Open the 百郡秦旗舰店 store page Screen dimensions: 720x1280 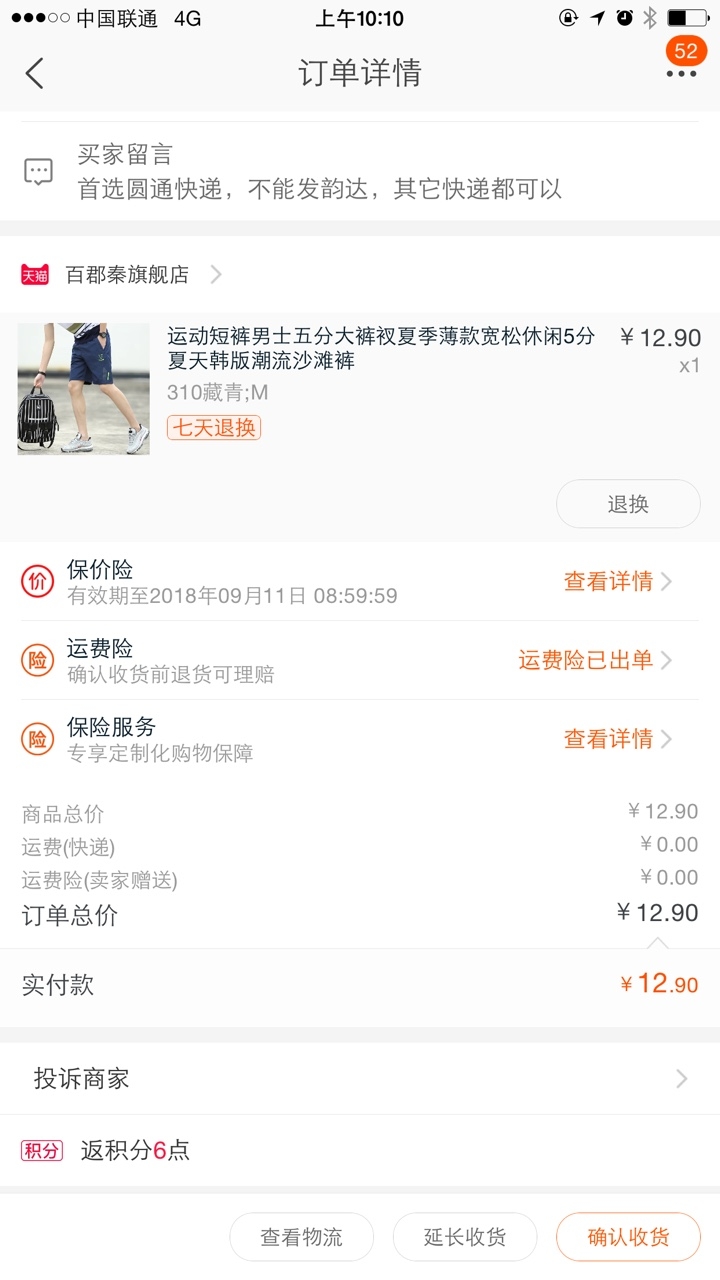coord(127,274)
